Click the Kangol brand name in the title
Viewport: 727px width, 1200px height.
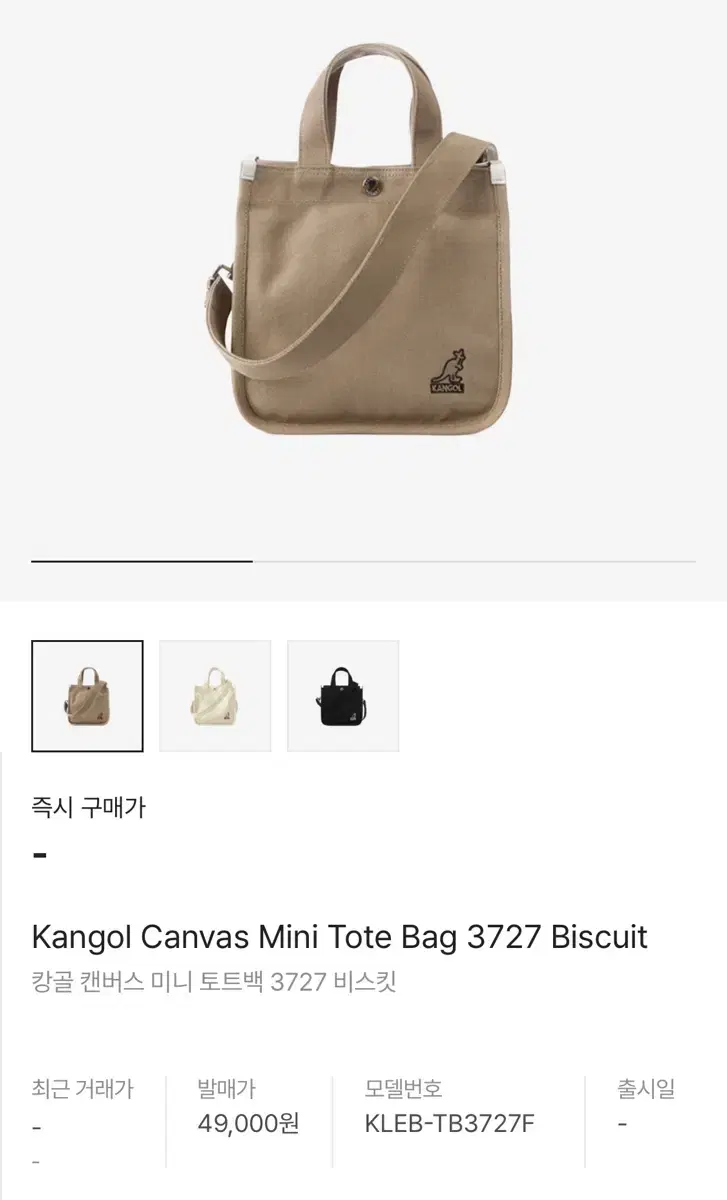click(x=81, y=937)
